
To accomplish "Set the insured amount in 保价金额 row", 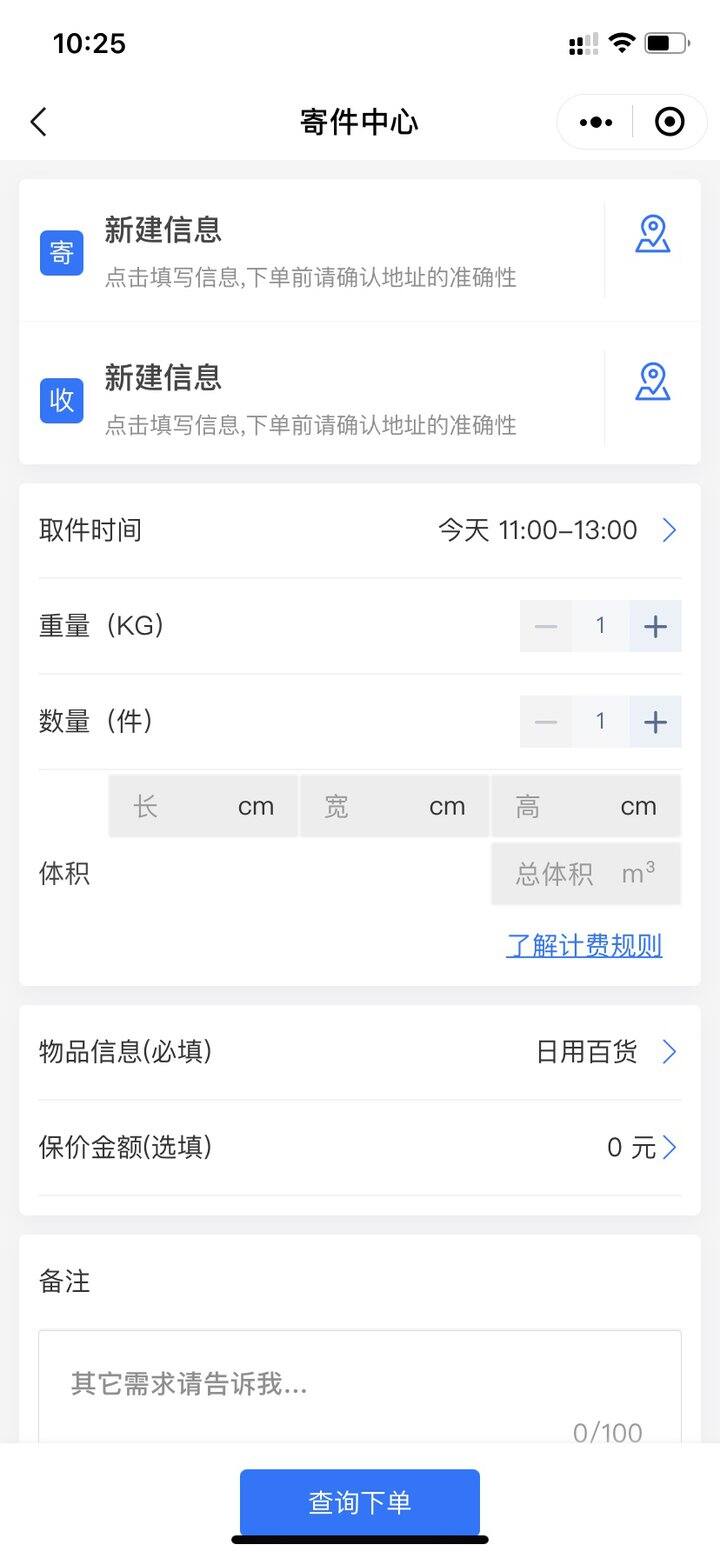I will pos(360,1148).
